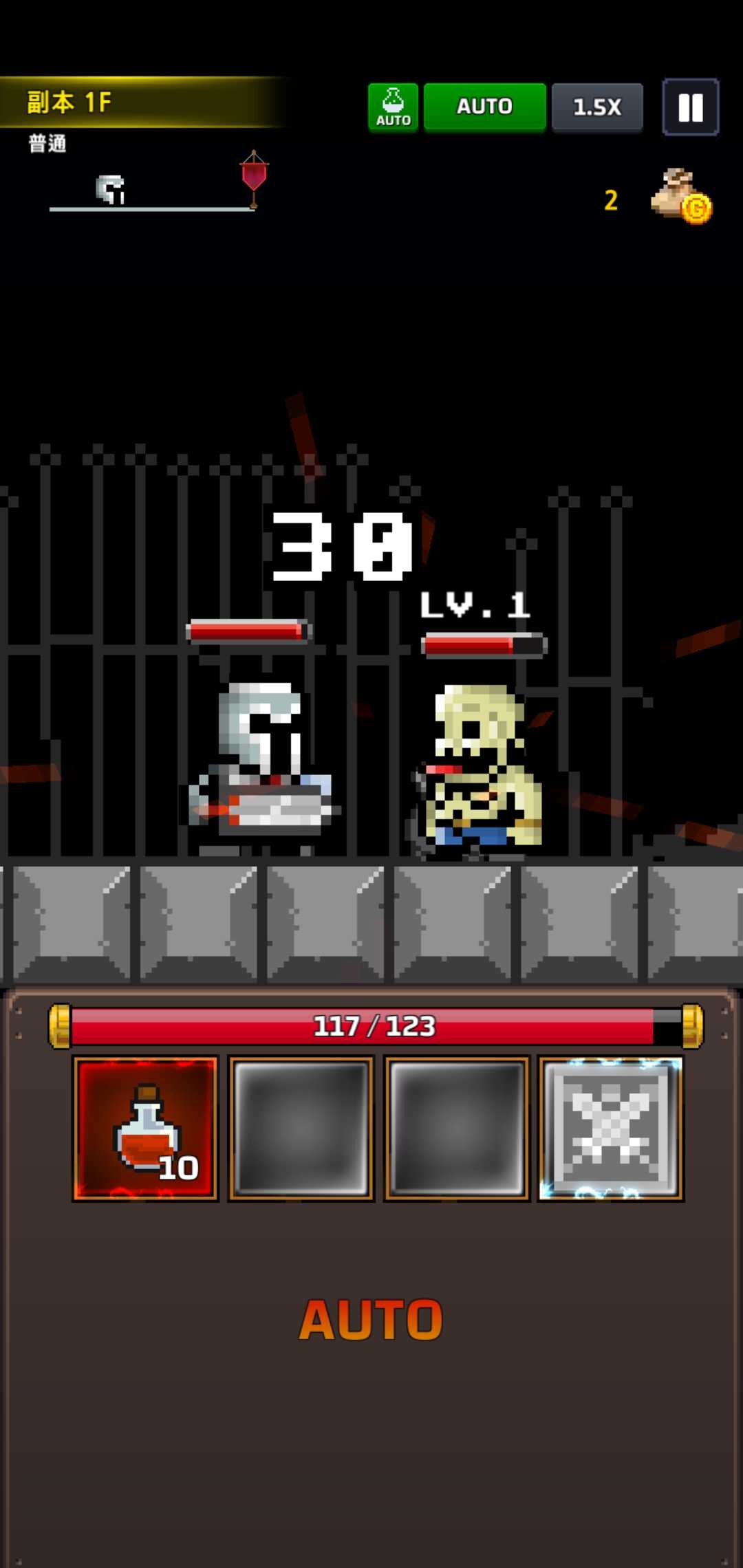Tap the first empty skill slot
Viewport: 743px width, 1568px height.
click(x=301, y=1129)
